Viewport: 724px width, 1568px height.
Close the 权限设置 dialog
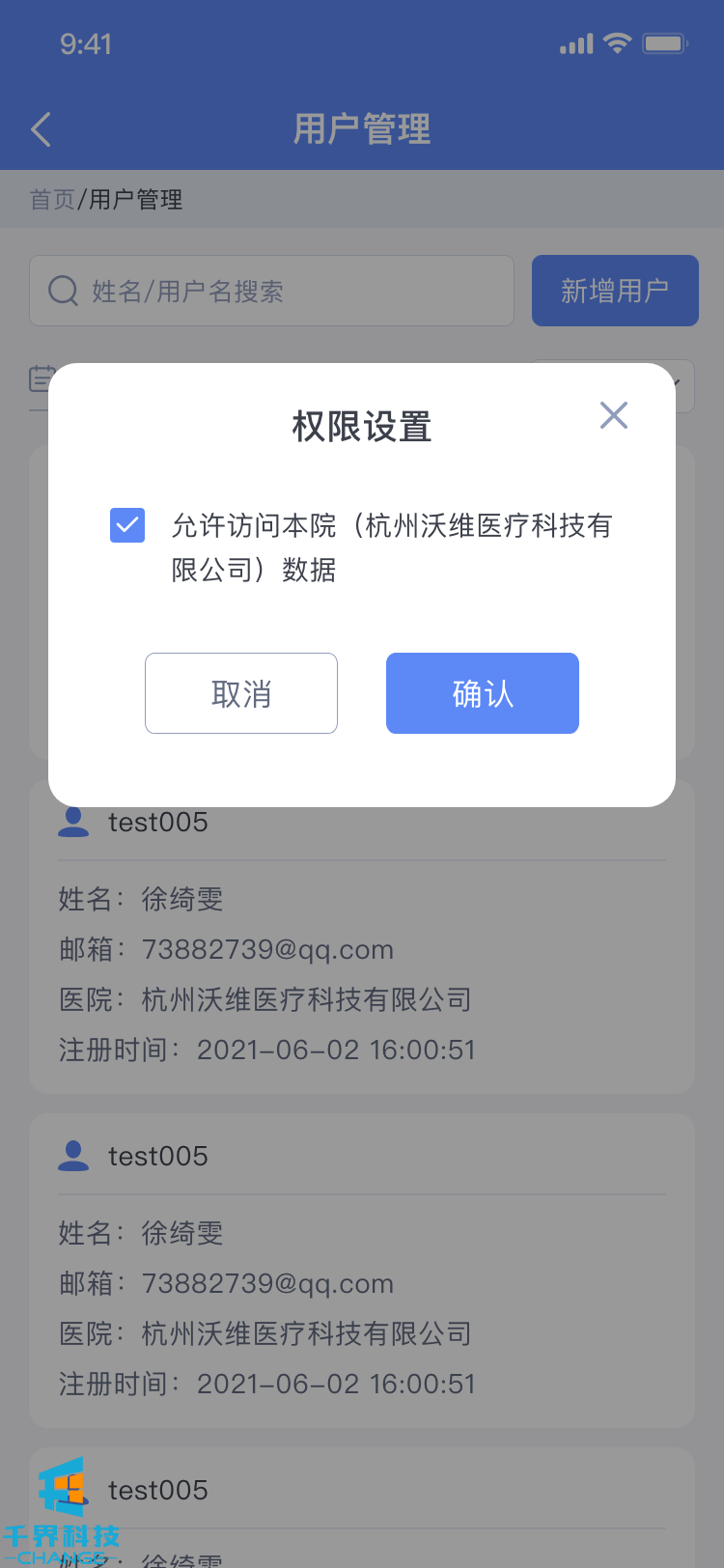[x=613, y=415]
